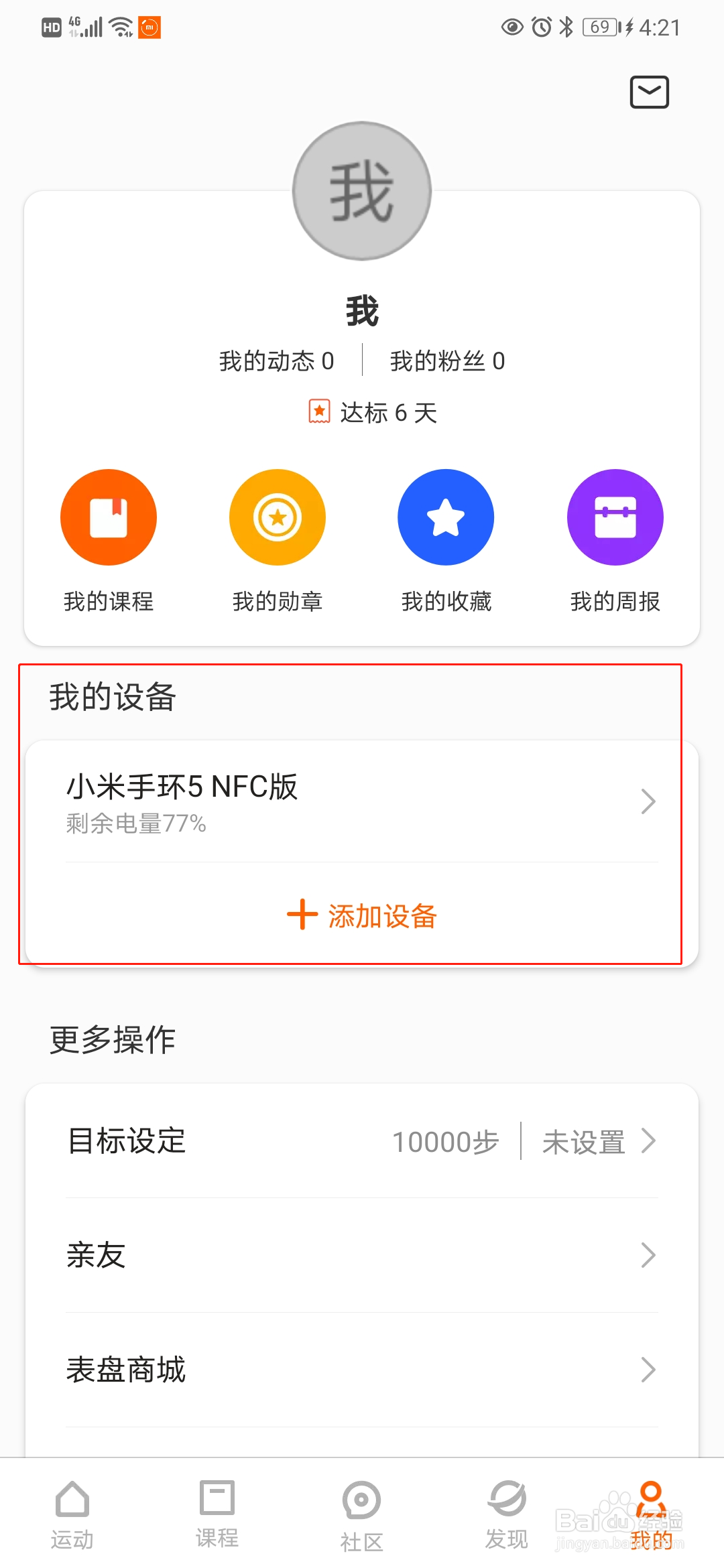Open 我的周报 (My Weekly Report) icon

[614, 516]
